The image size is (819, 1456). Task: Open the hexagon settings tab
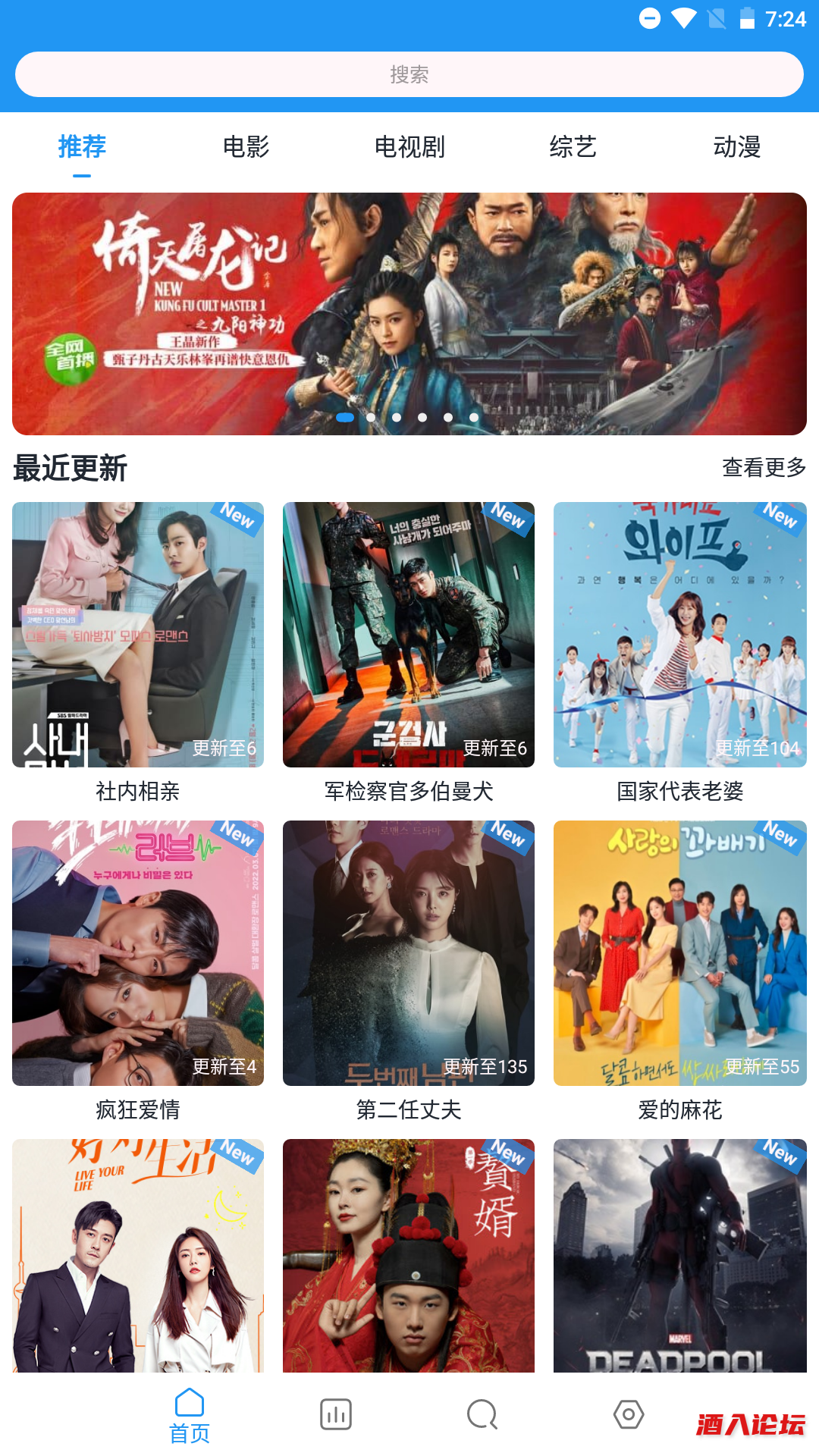coord(629,1414)
